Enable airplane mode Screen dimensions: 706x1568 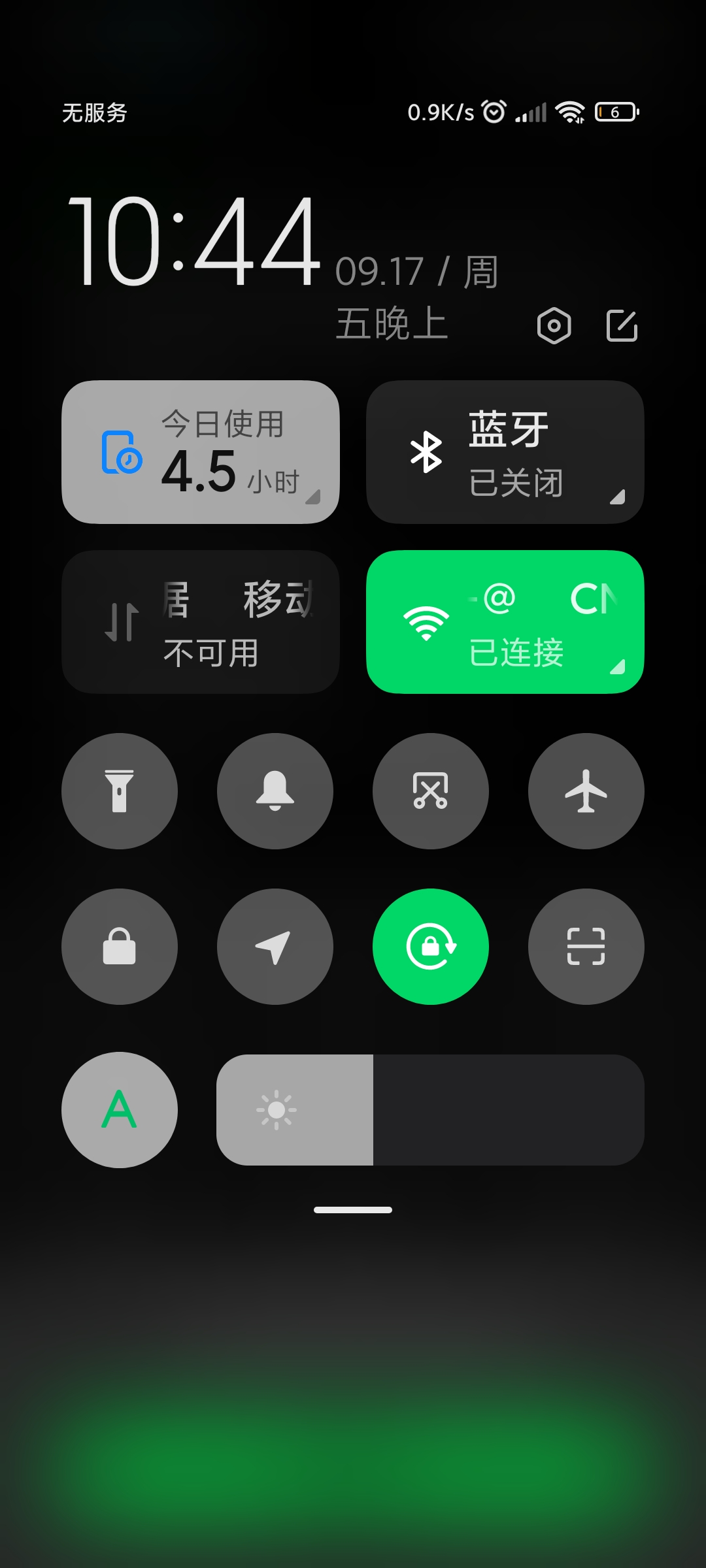[x=586, y=791]
